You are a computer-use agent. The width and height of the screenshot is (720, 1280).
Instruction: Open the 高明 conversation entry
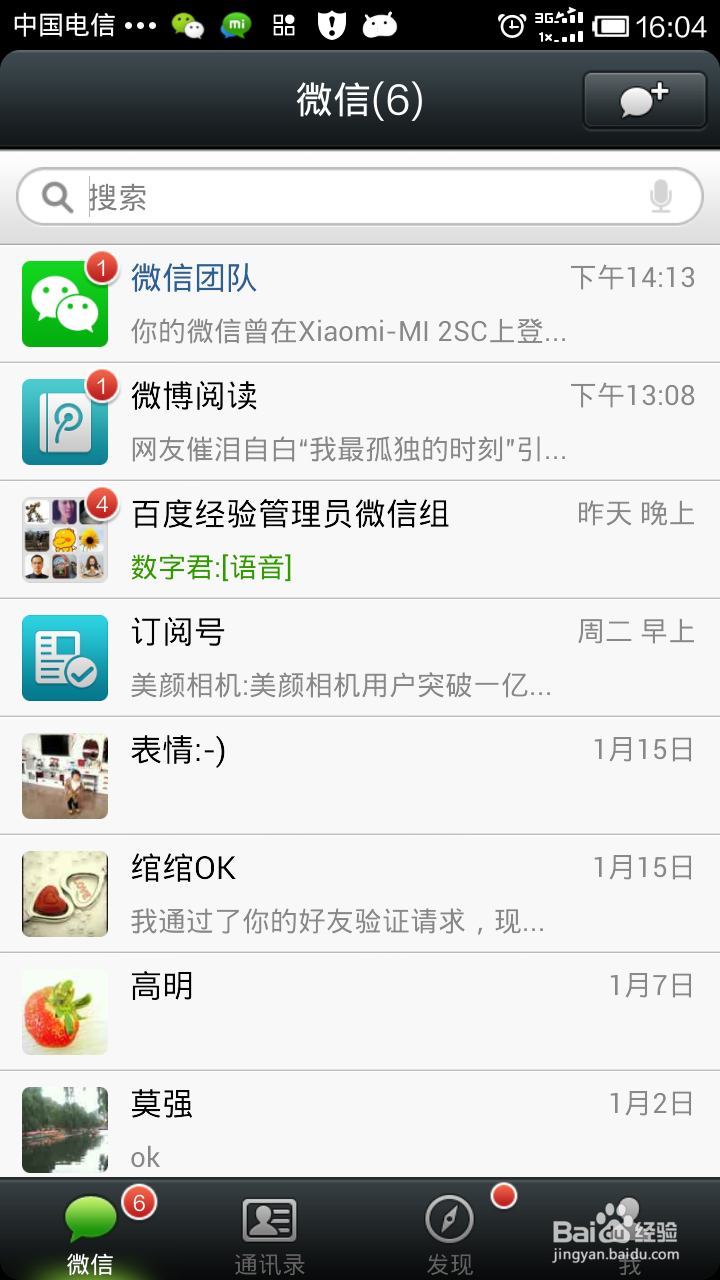(x=360, y=1010)
